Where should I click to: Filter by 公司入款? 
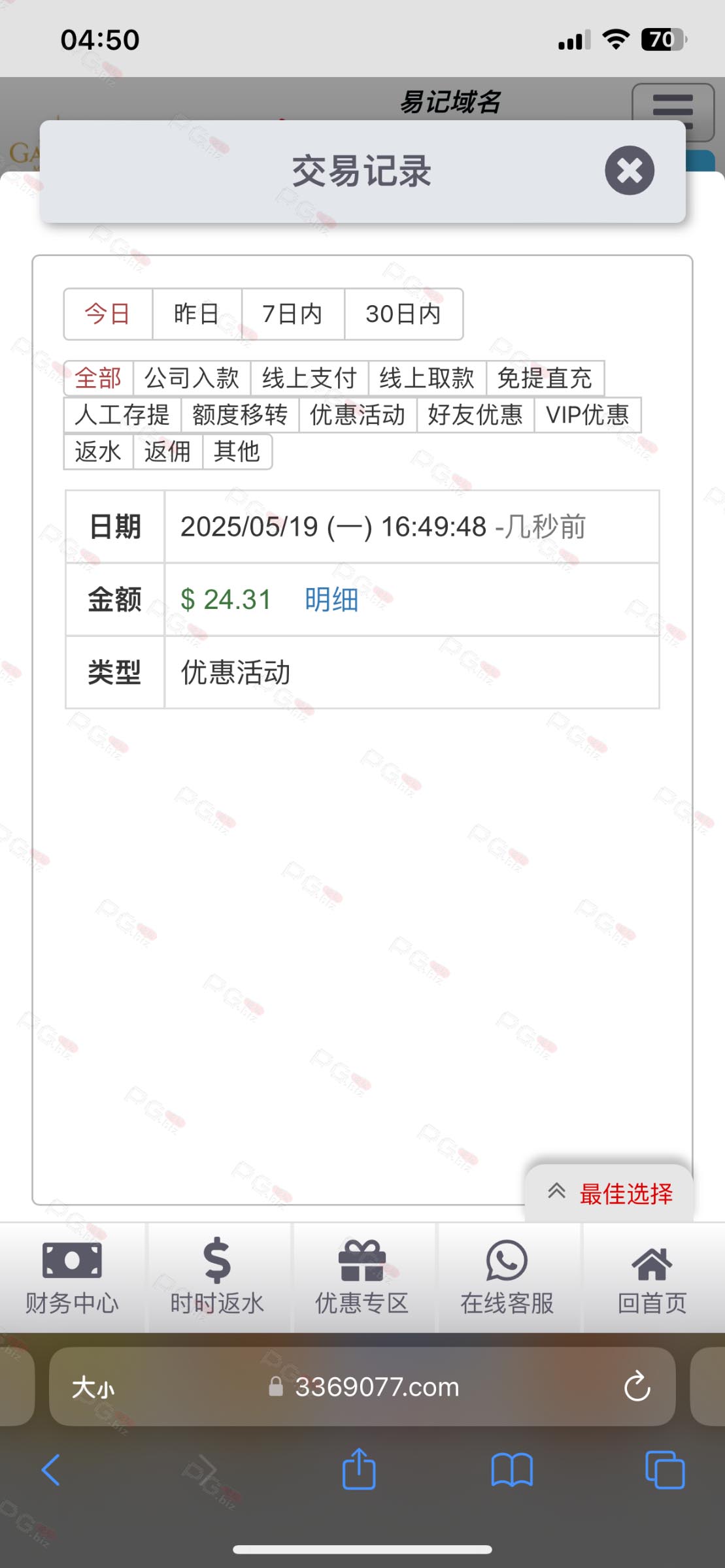[192, 378]
